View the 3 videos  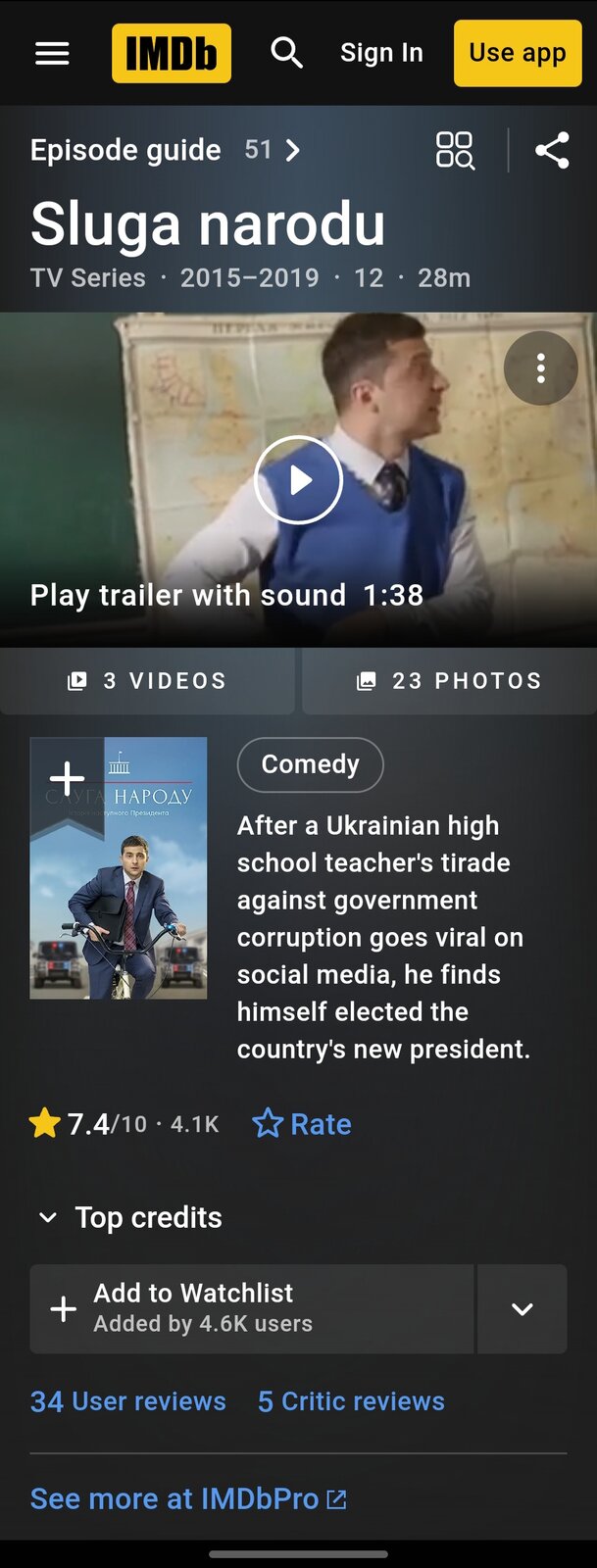[x=147, y=681]
